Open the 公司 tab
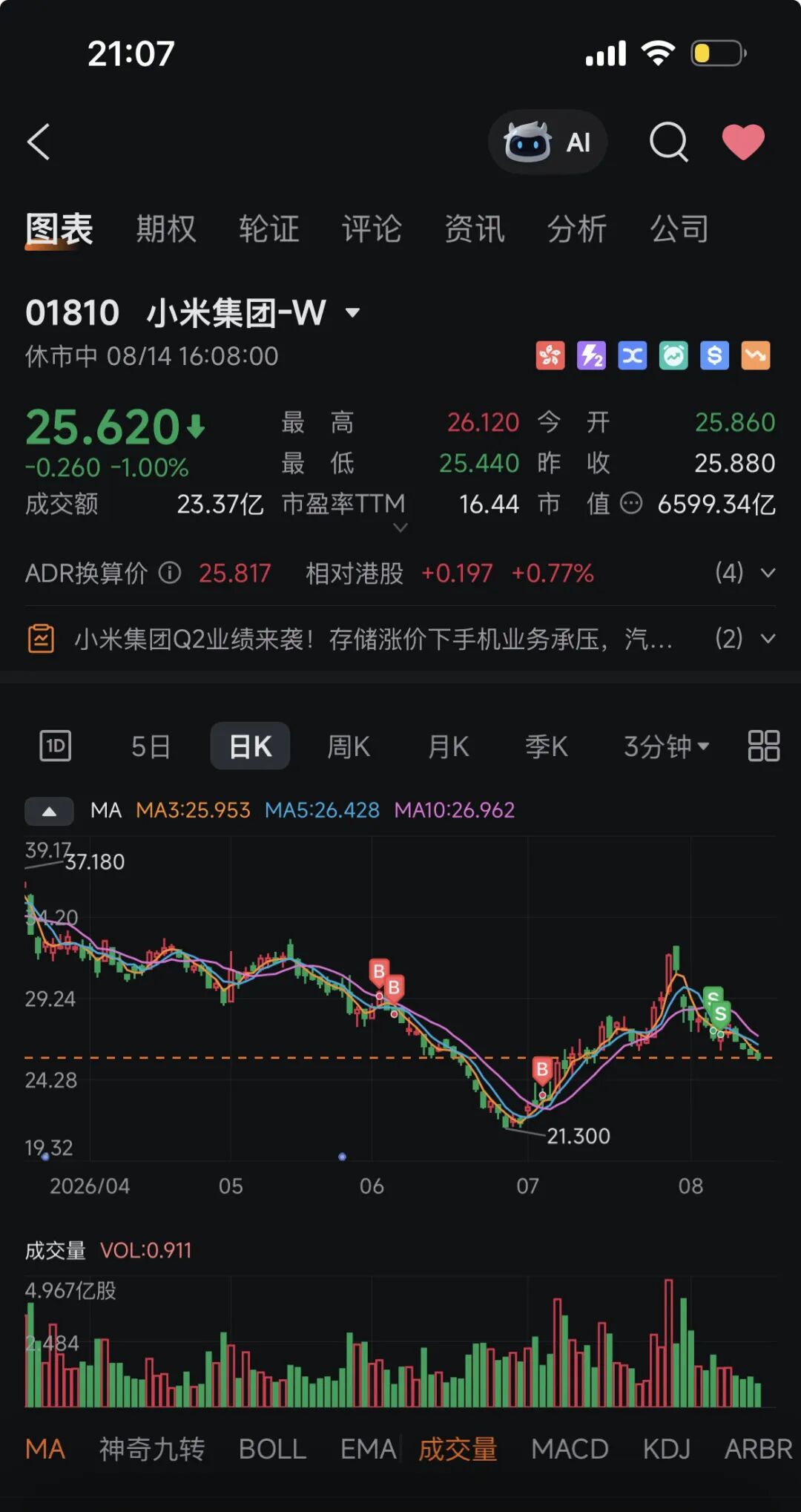The image size is (801, 1512). (679, 229)
